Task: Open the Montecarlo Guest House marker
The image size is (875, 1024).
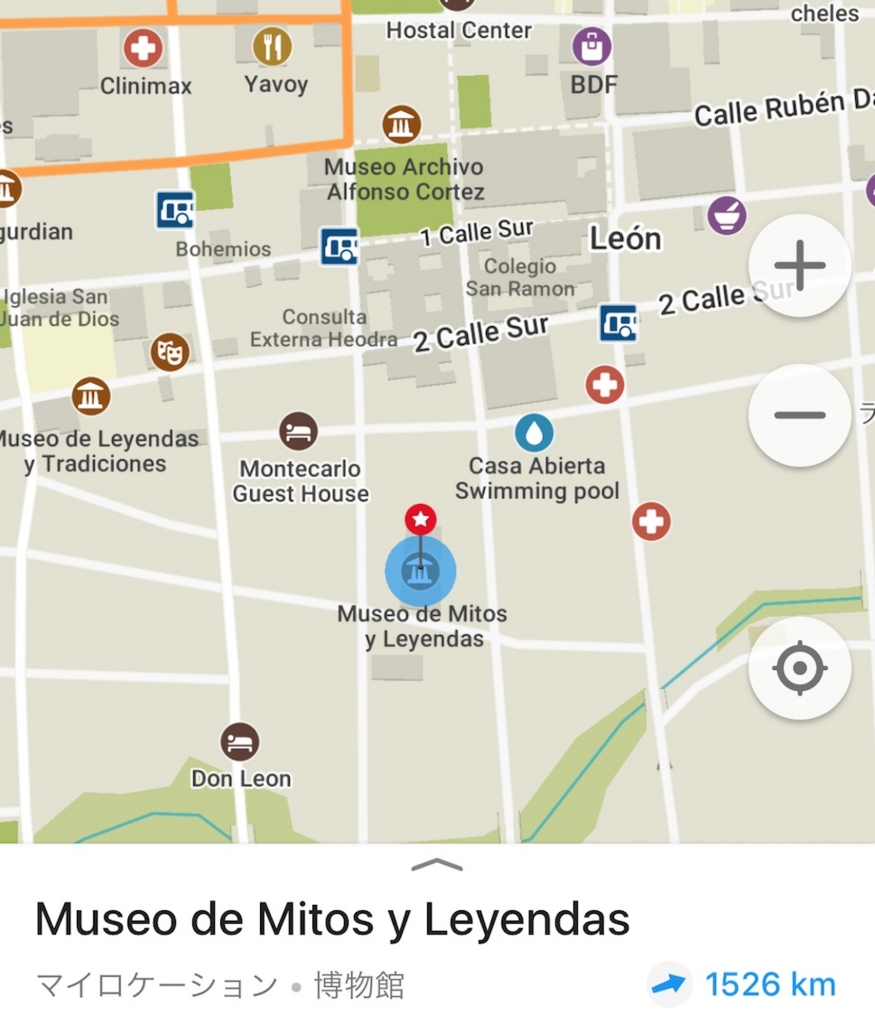Action: (299, 432)
